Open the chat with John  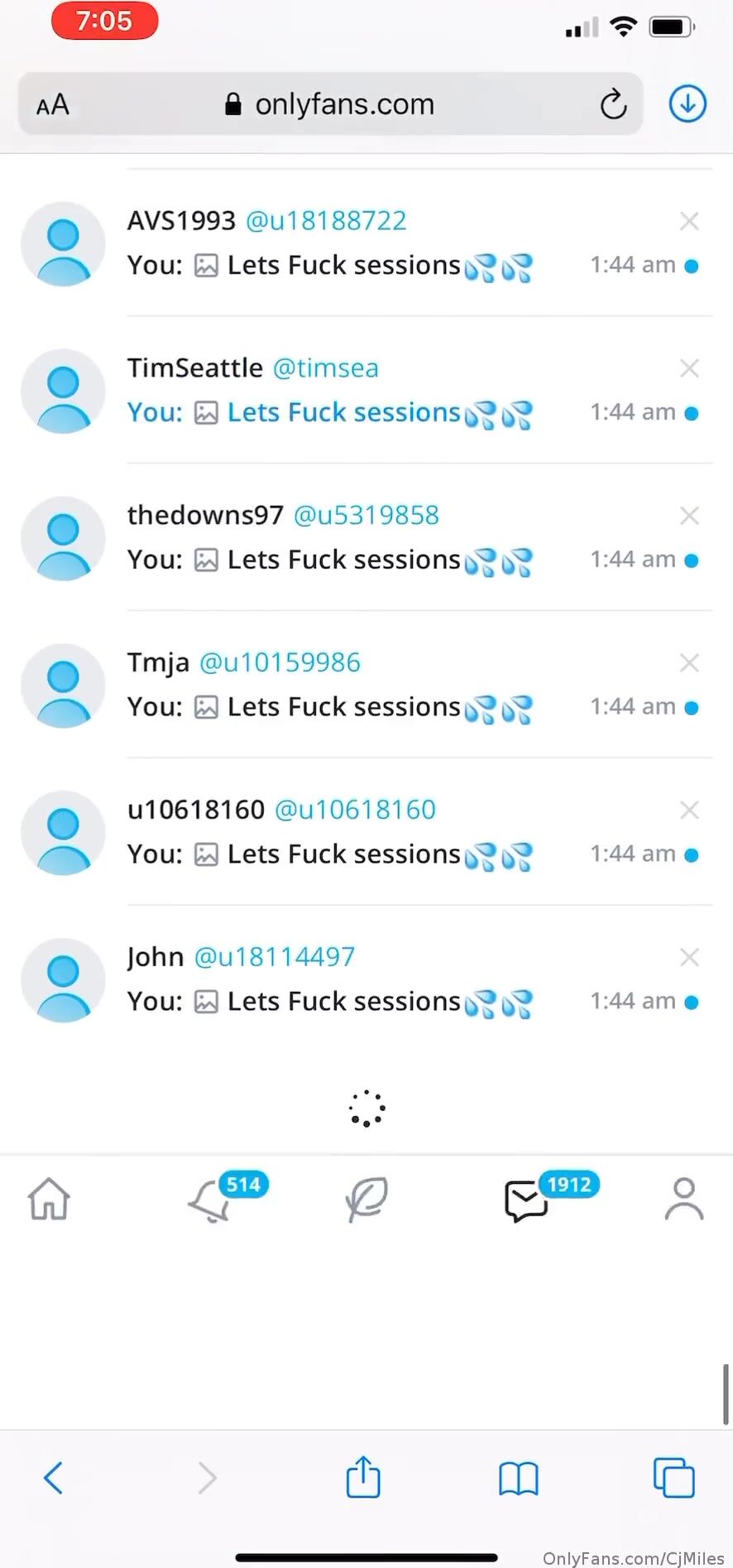coord(331,980)
